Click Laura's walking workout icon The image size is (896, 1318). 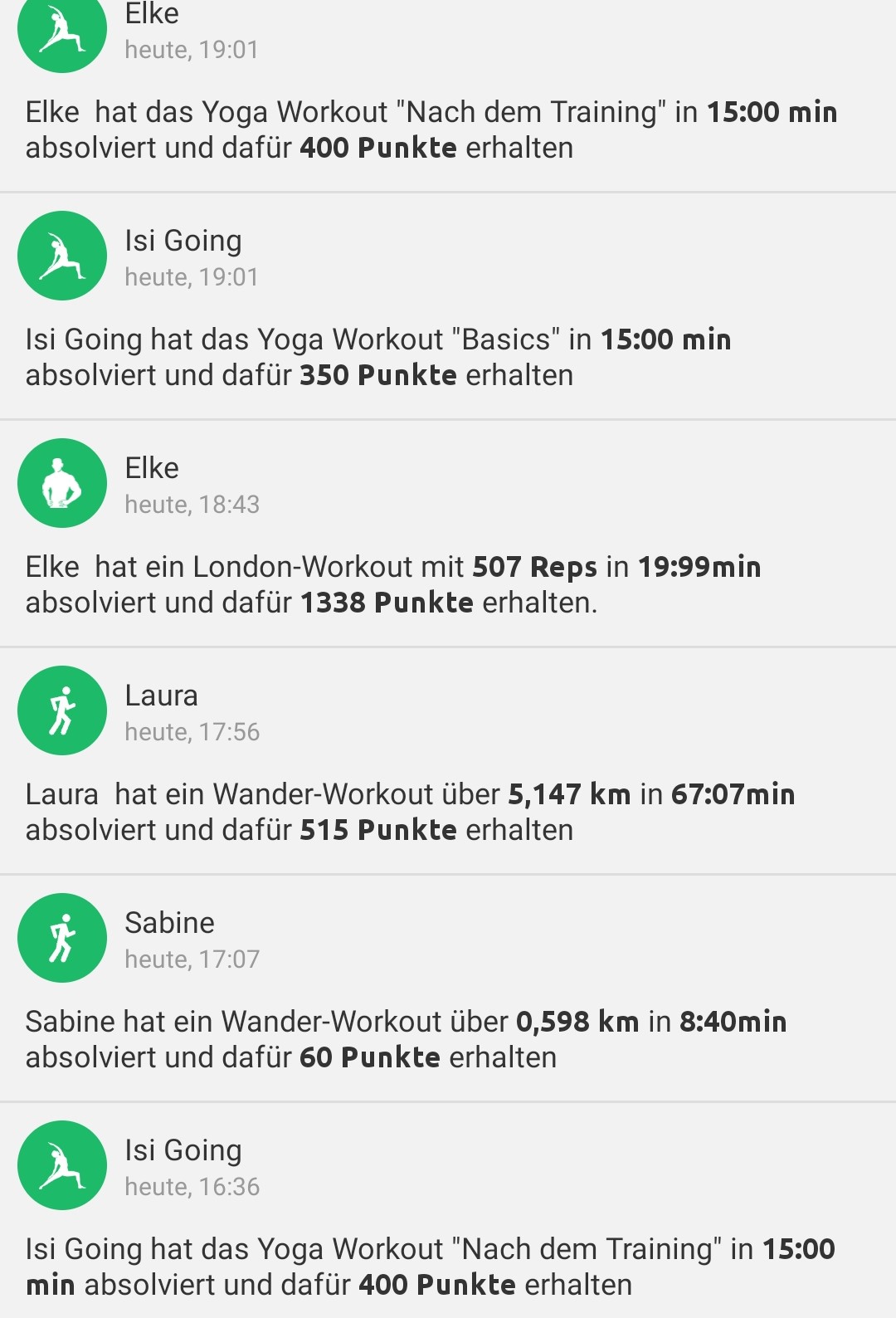click(x=61, y=710)
